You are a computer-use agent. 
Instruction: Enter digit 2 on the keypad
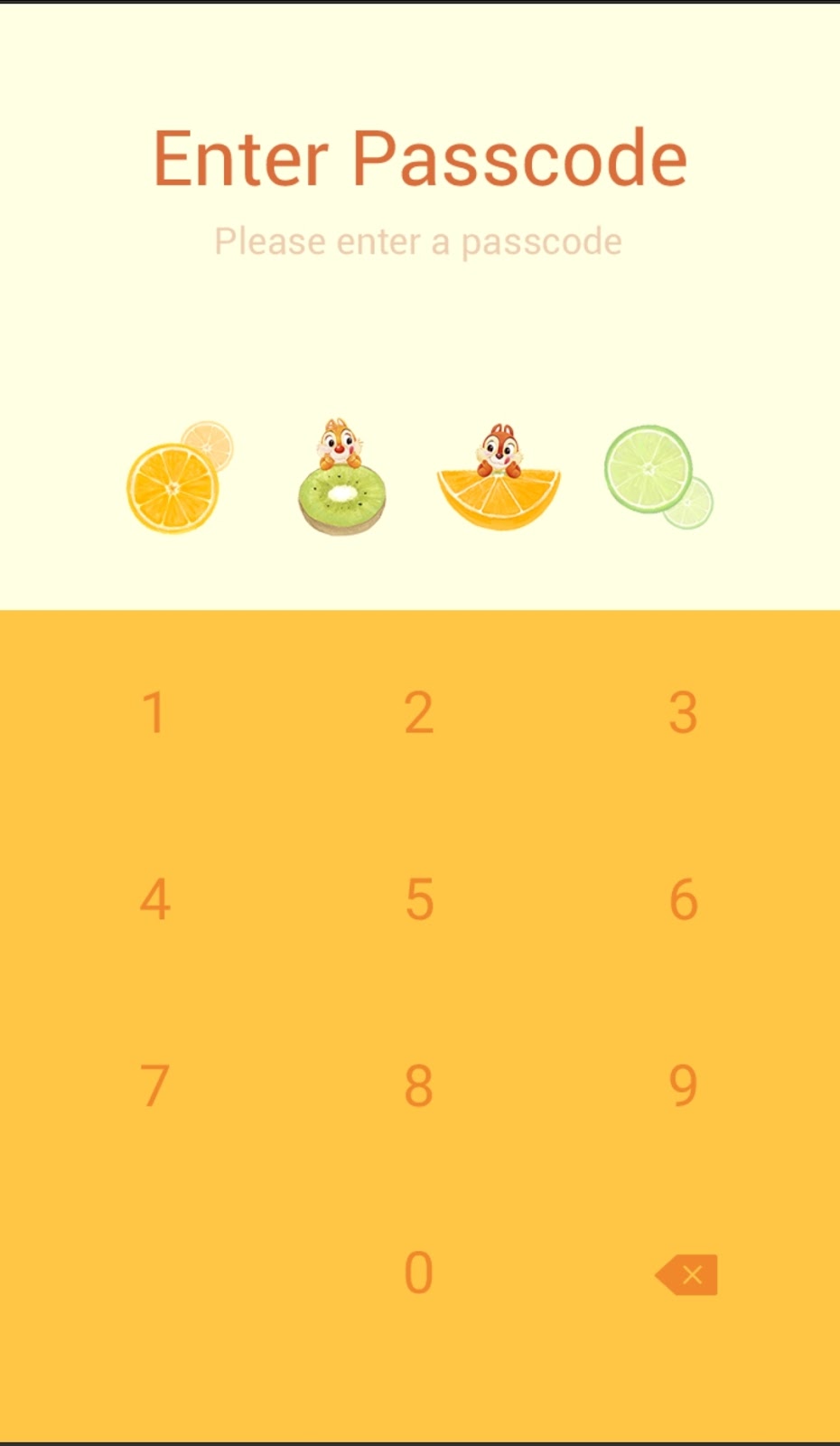tap(418, 713)
